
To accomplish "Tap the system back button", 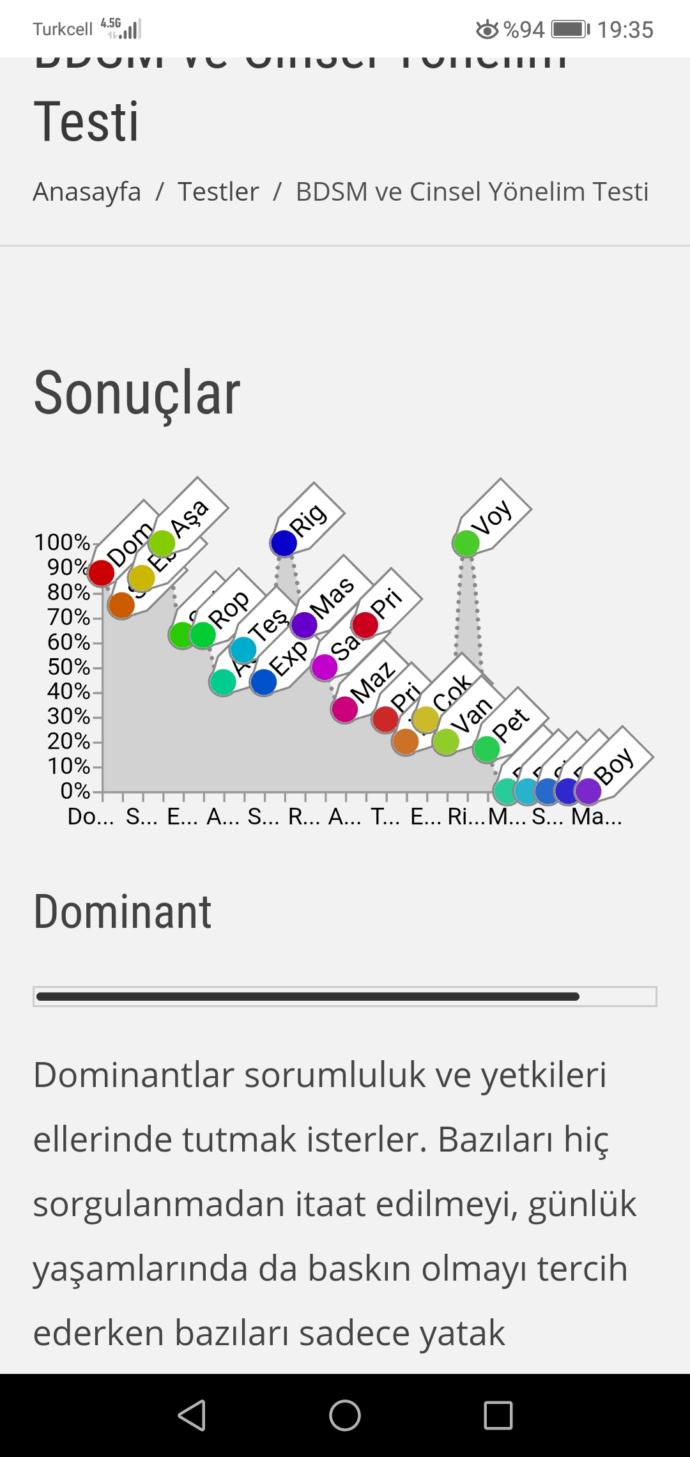I will (191, 1415).
